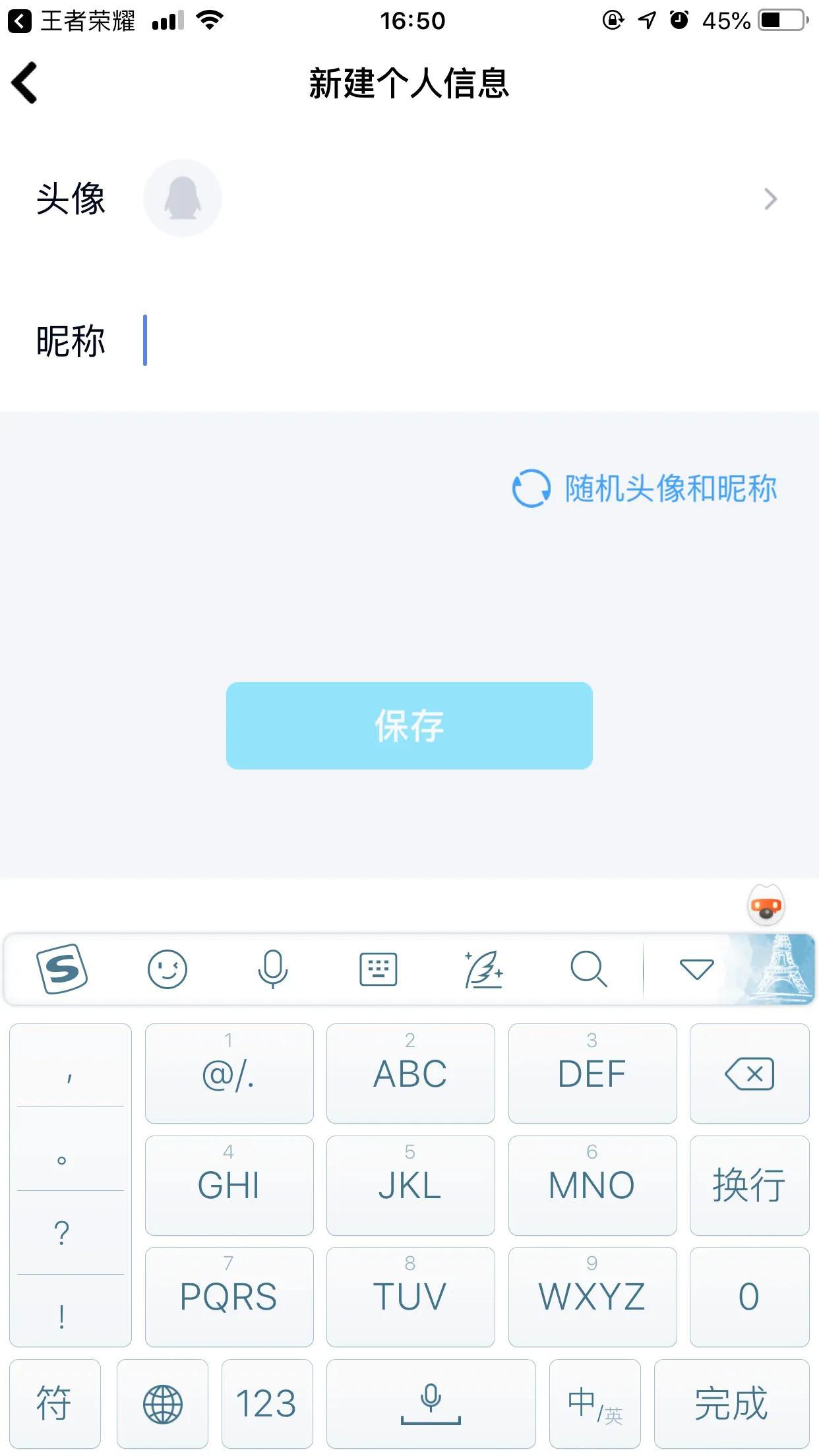Generate 随机头像和昵称
This screenshot has height=1456, width=819.
pyautogui.click(x=644, y=489)
